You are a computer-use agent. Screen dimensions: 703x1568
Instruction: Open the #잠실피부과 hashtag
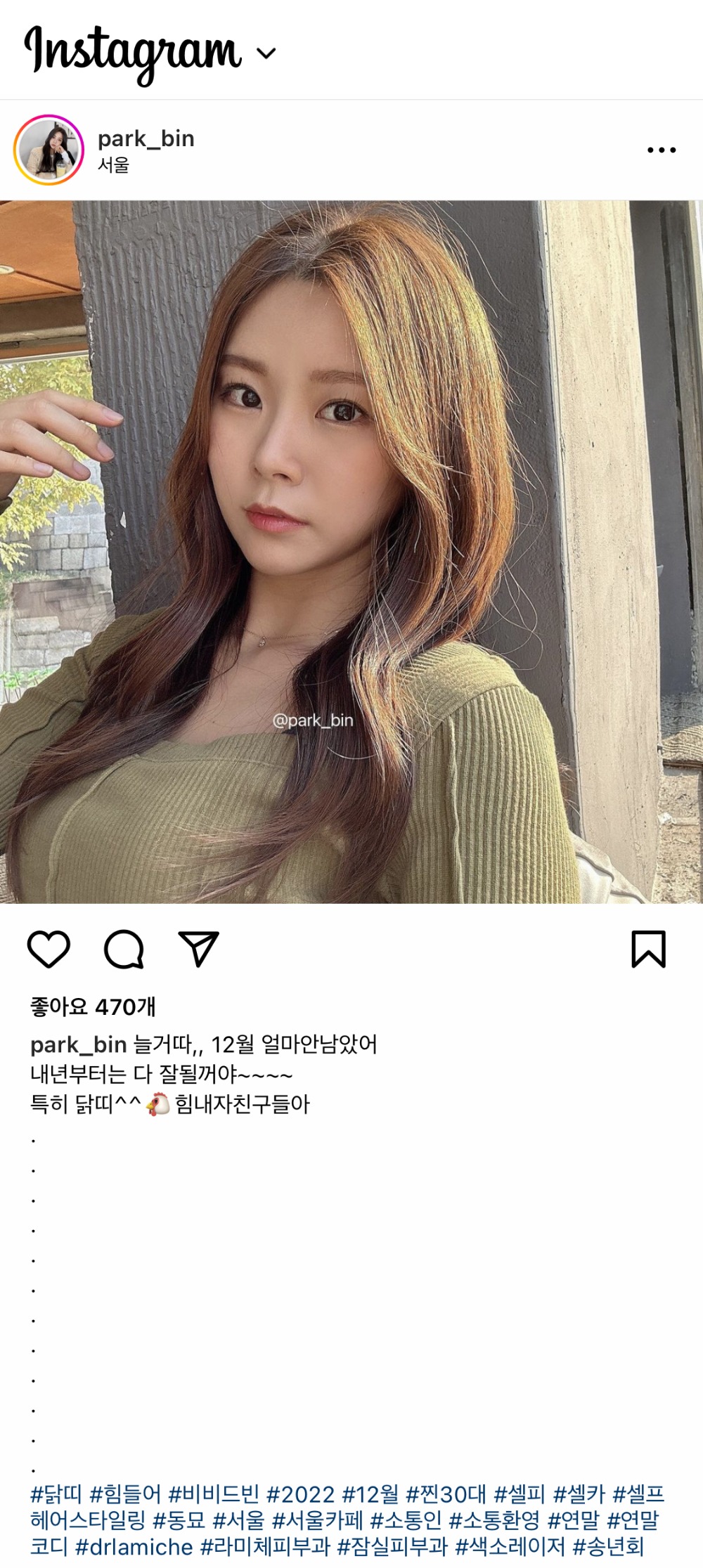(392, 1547)
